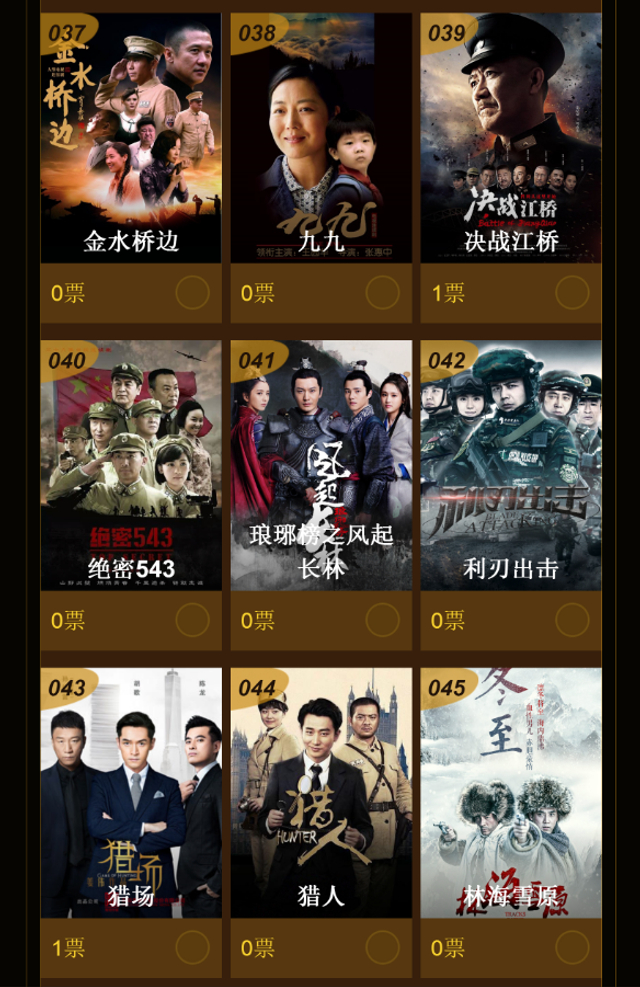Open the 金水桥边 poster tile
Image resolution: width=640 pixels, height=987 pixels.
point(131,138)
